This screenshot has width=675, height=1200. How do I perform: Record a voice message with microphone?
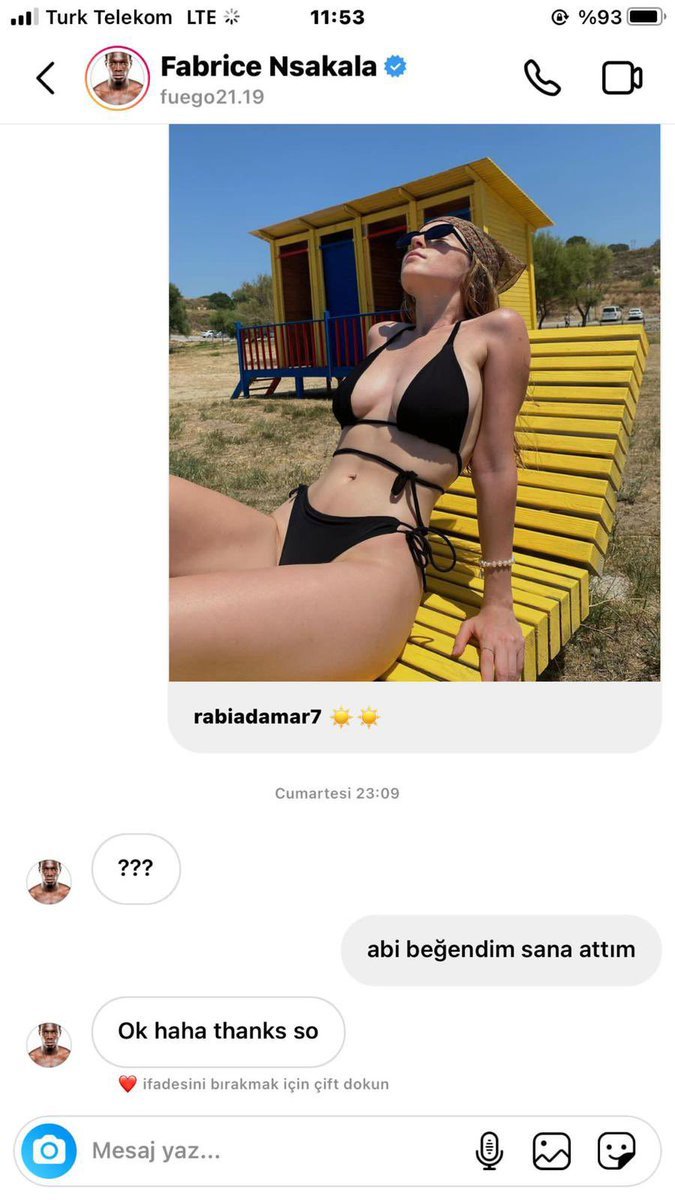coord(489,1151)
